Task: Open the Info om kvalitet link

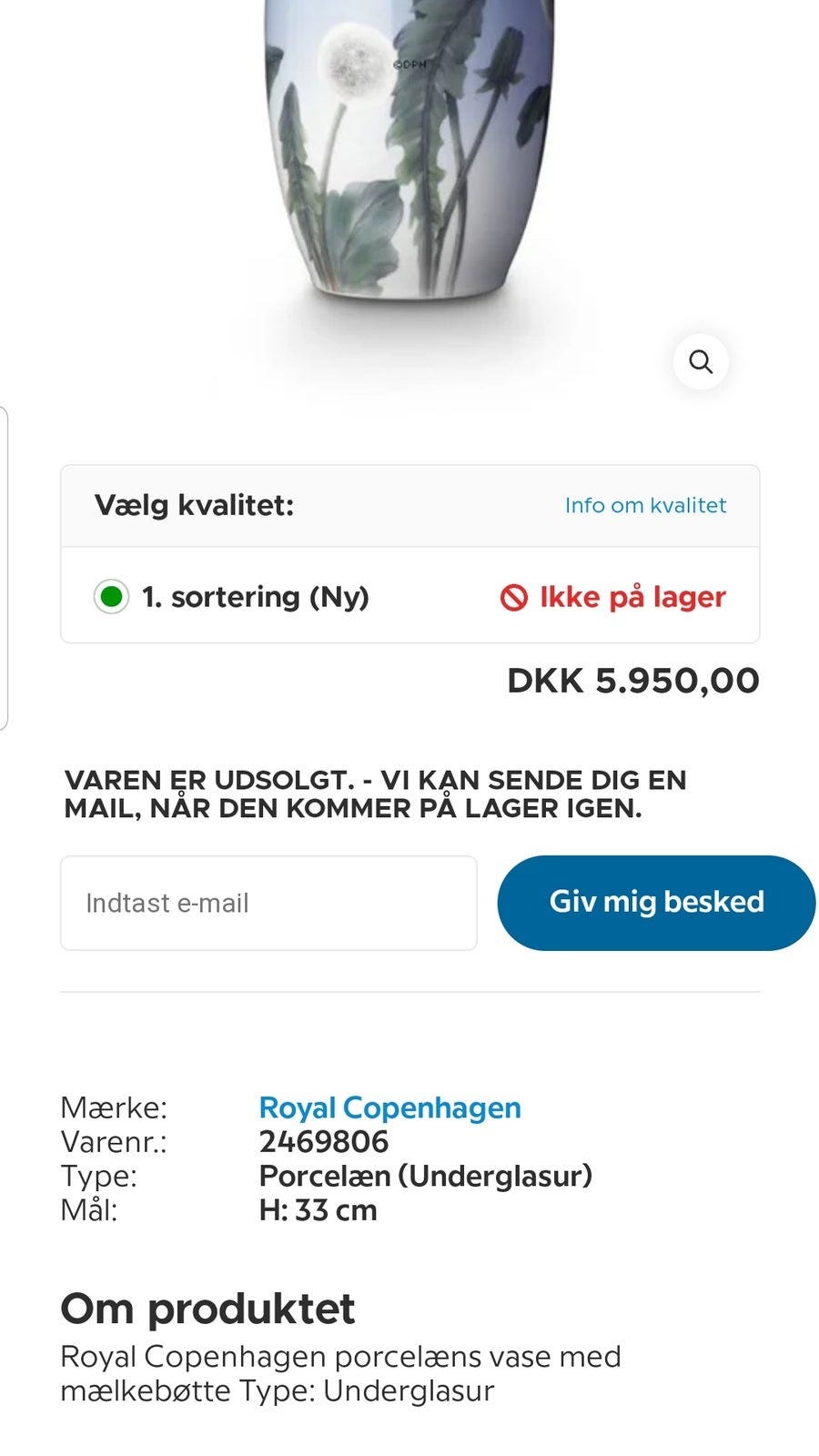Action: pos(645,505)
